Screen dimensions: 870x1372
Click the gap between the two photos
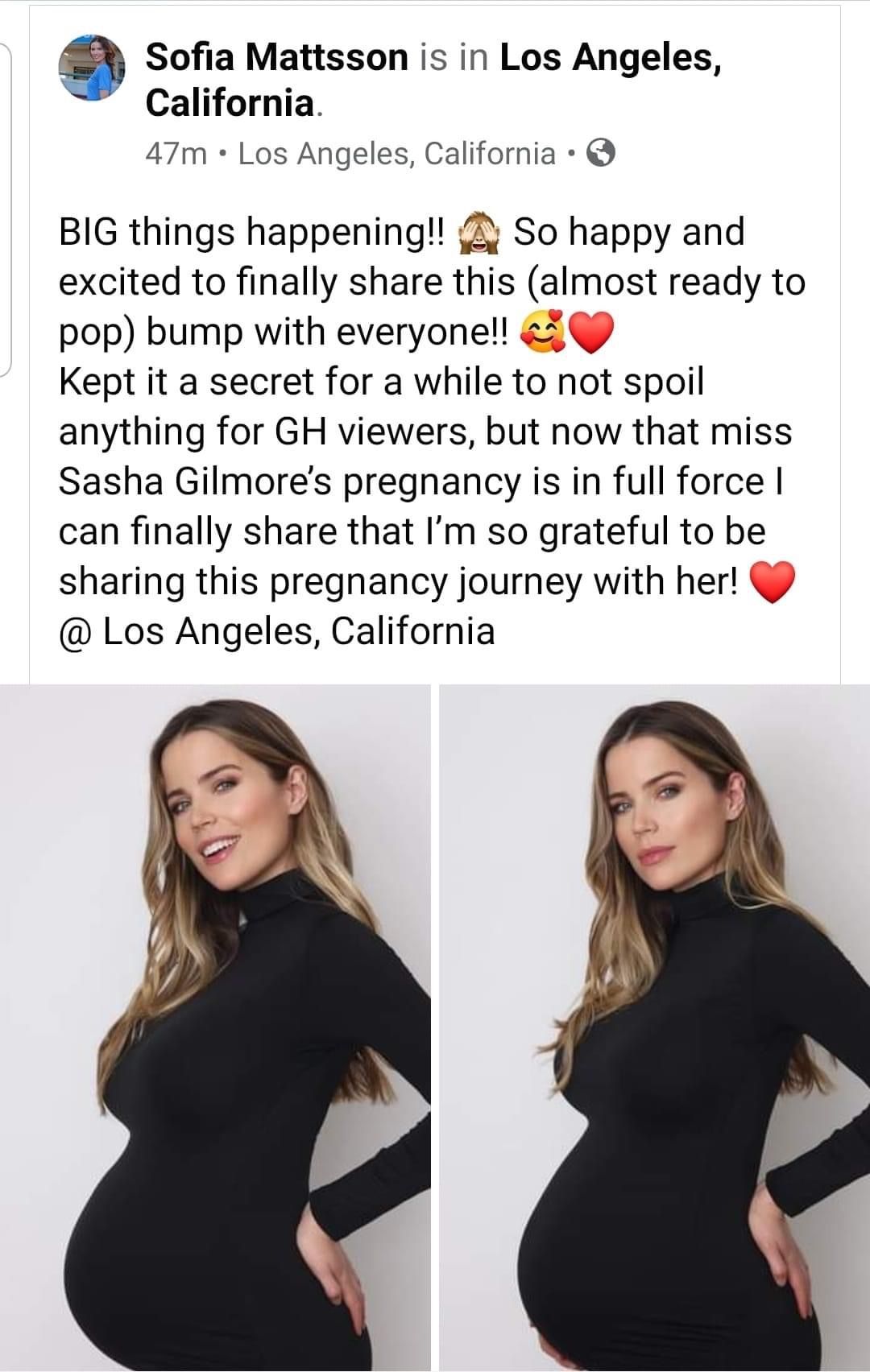point(435,1023)
